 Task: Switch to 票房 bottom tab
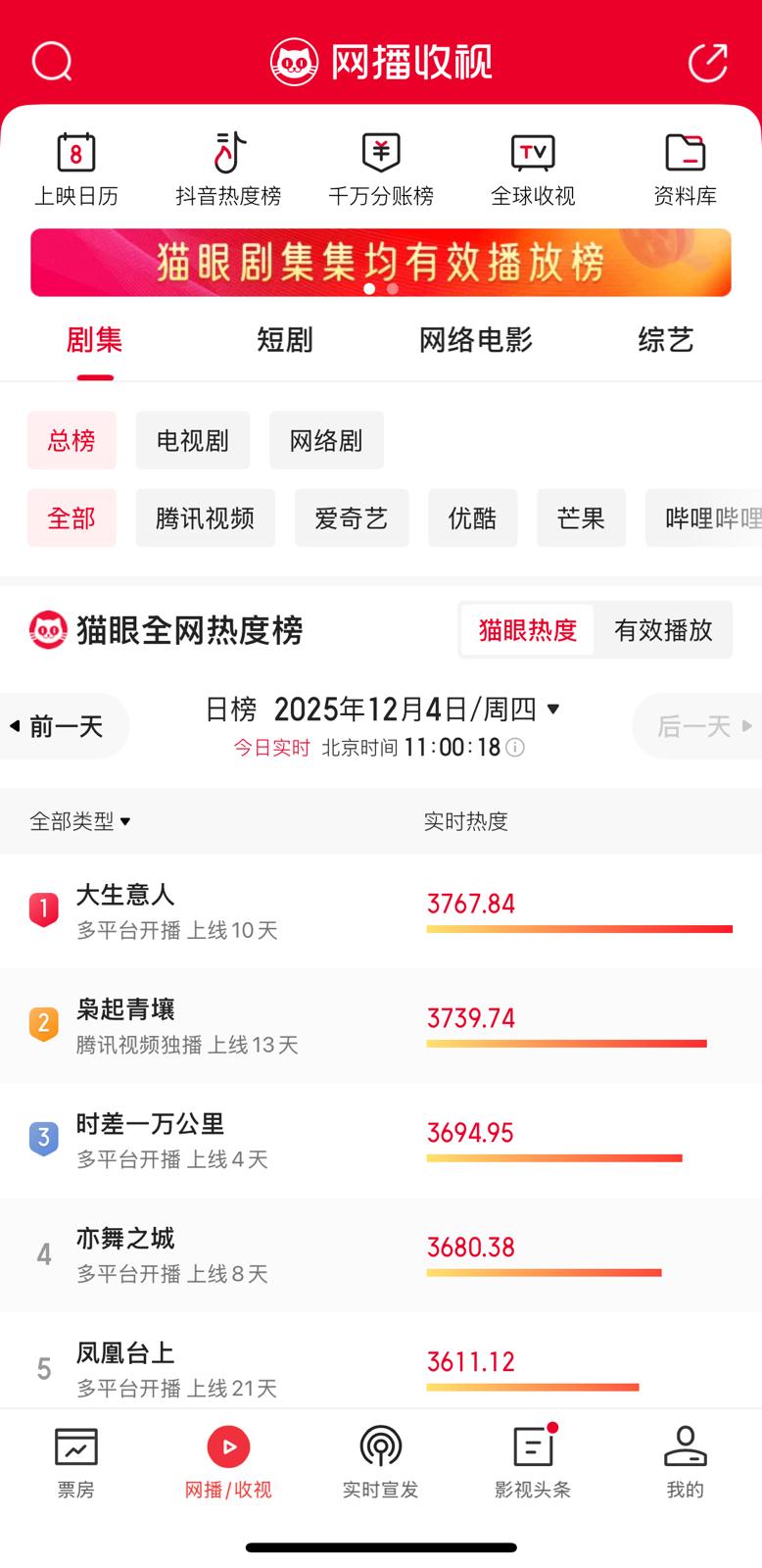coord(75,1462)
